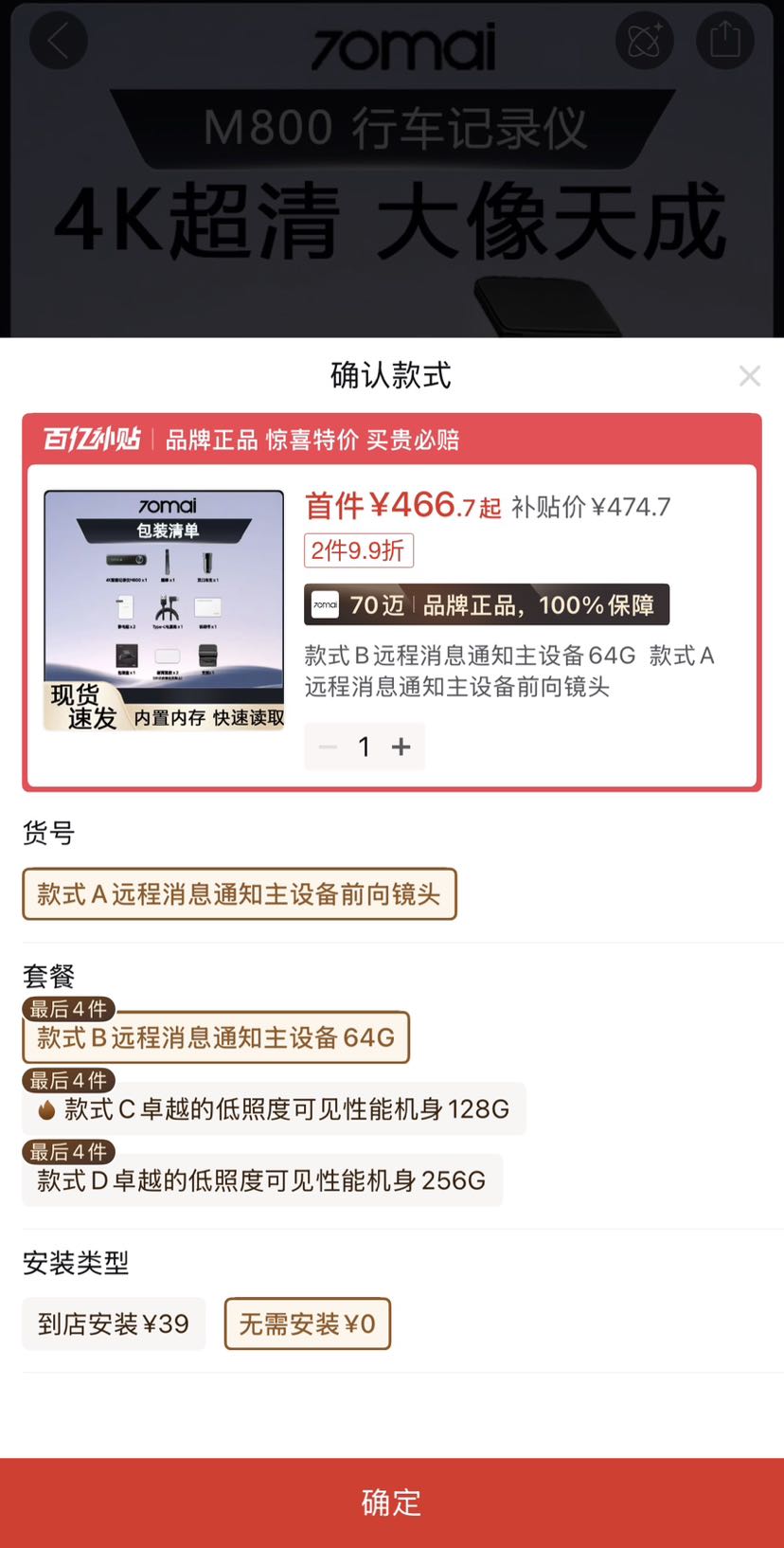Choose 款式B远程消息通知主设备64G package
The height and width of the screenshot is (1548, 784).
pos(216,1037)
